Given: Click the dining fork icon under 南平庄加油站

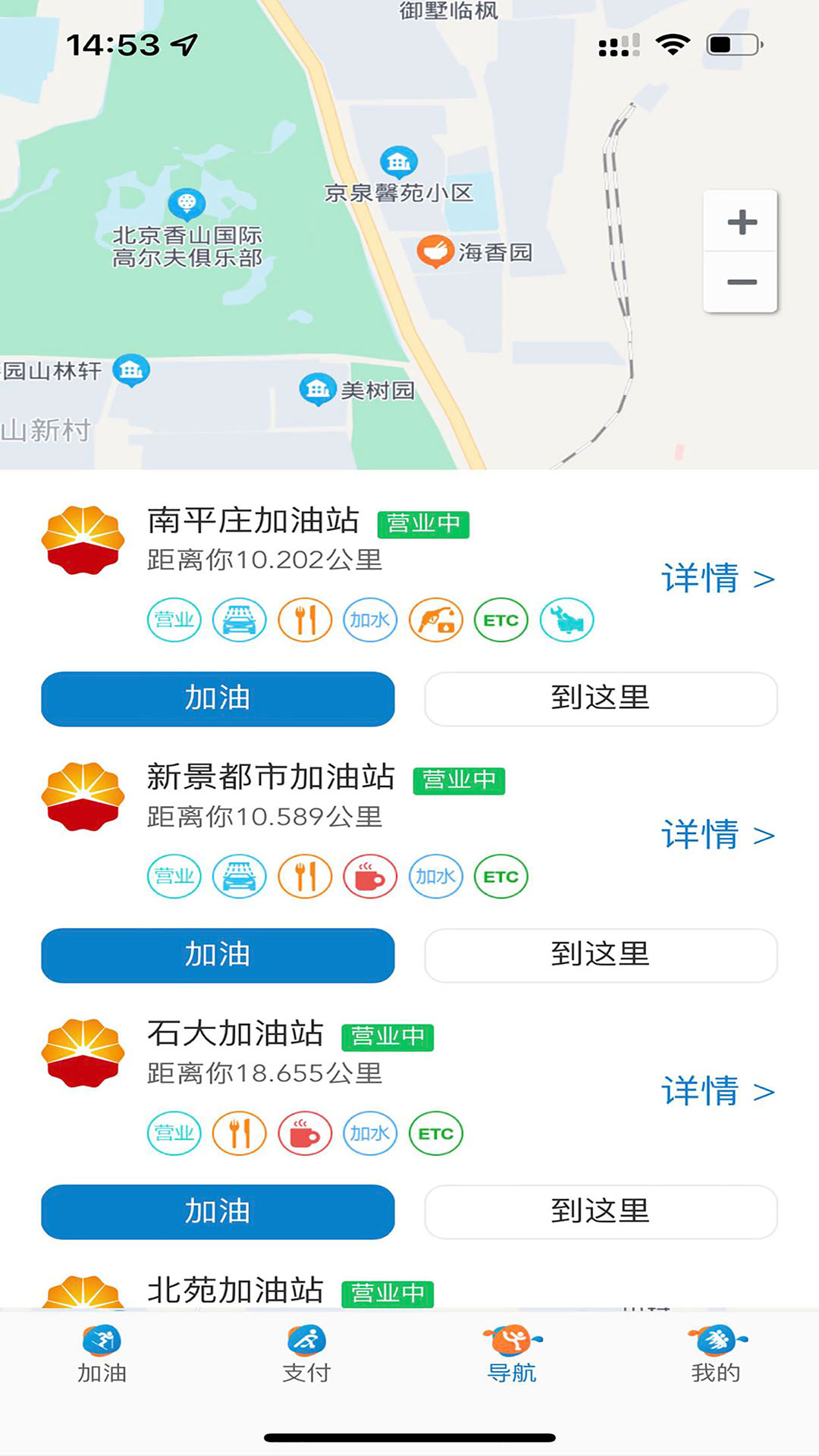Looking at the screenshot, I should click(304, 620).
